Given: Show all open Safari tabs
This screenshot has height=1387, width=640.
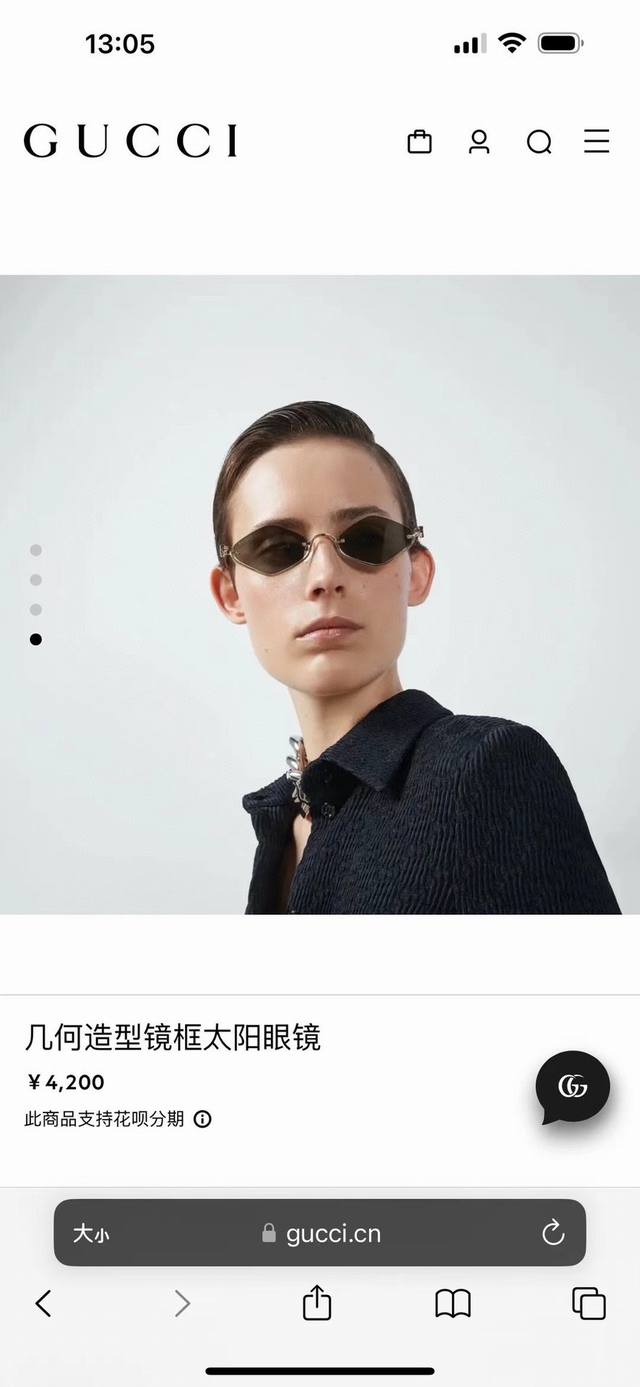Looking at the screenshot, I should [588, 1303].
